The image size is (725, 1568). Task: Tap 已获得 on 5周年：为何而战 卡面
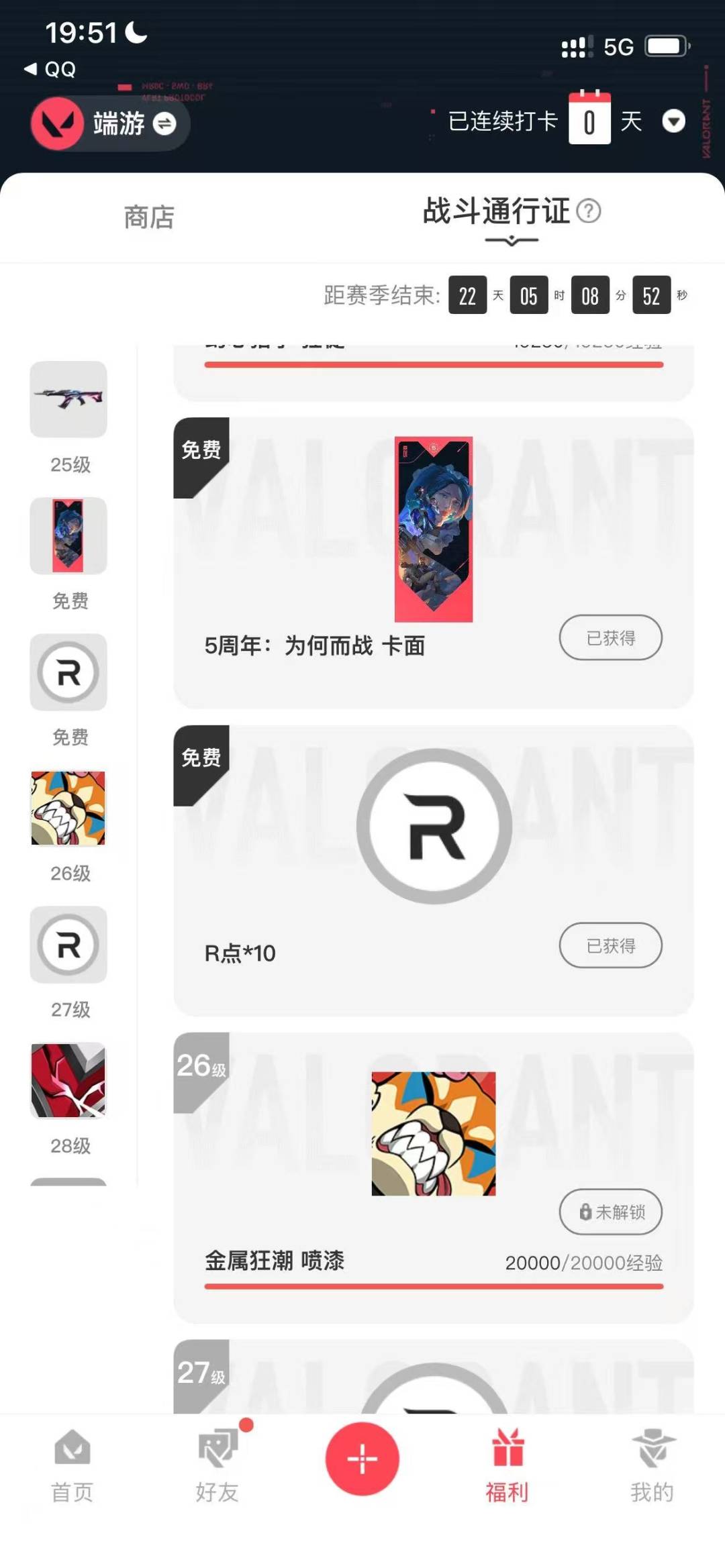coord(610,637)
